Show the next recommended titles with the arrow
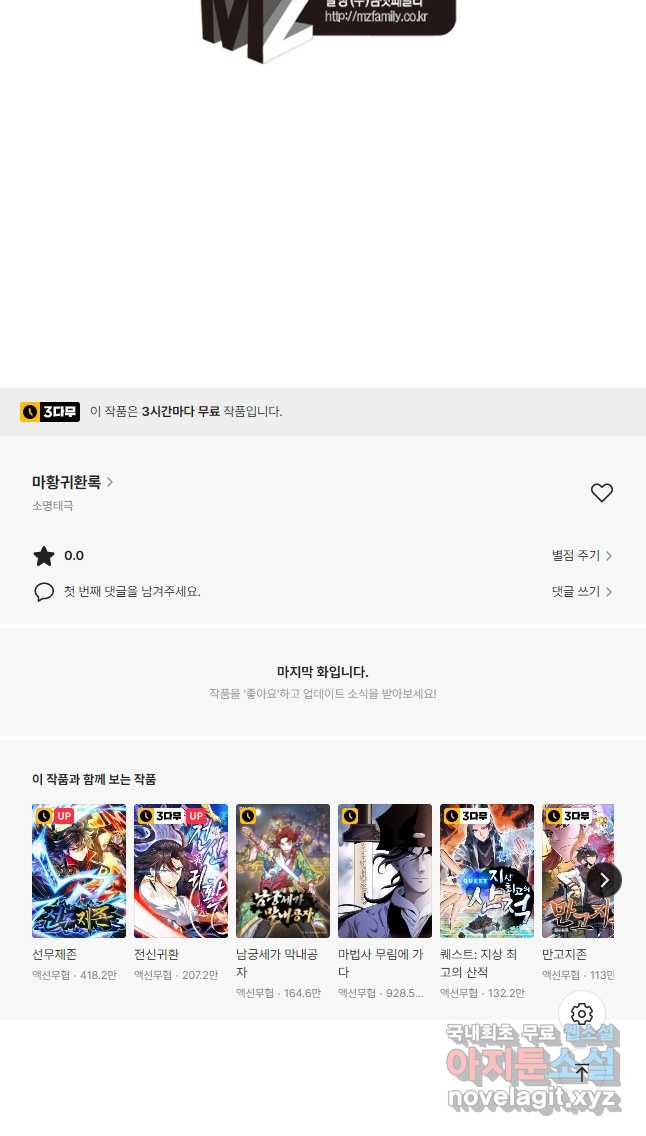This screenshot has width=646, height=1136. [x=604, y=880]
